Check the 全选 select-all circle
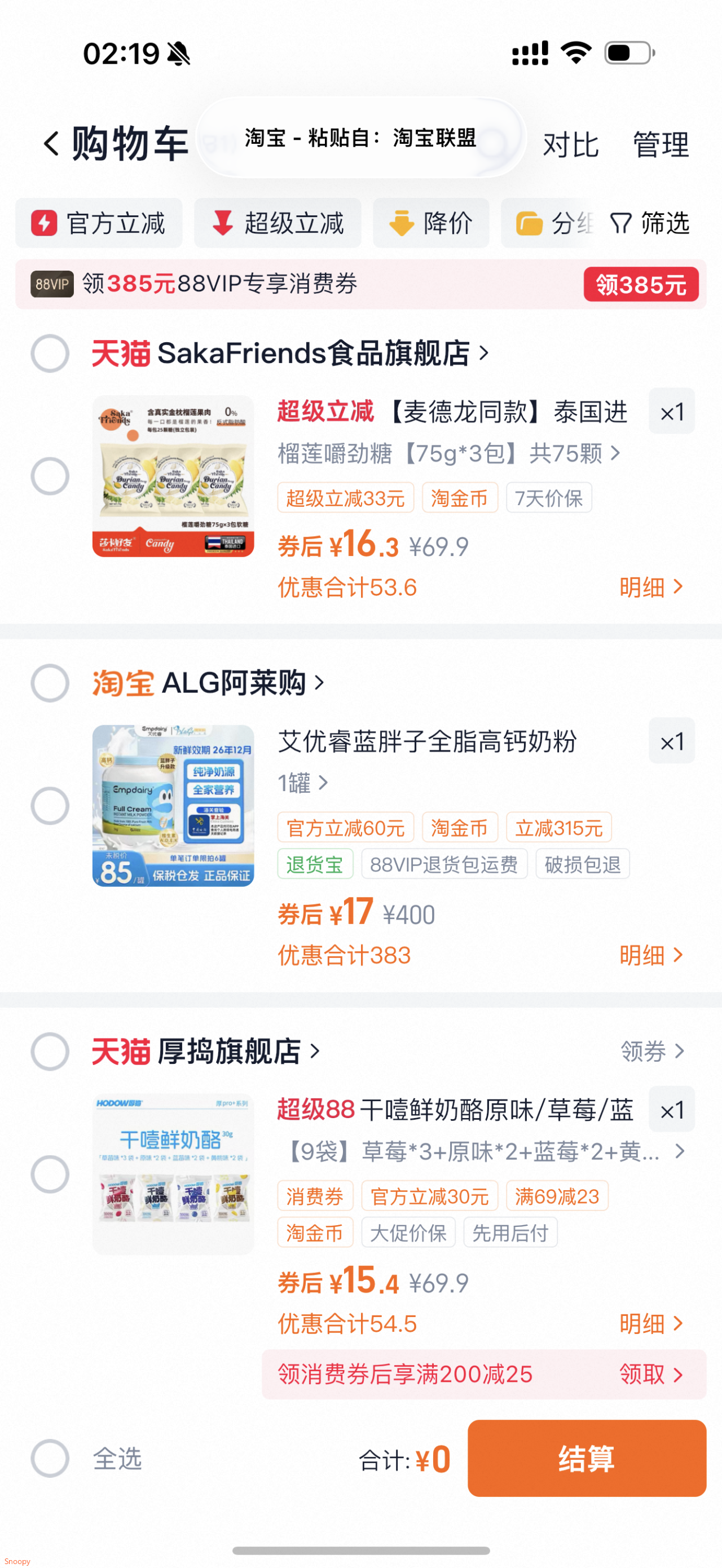 [50, 1459]
